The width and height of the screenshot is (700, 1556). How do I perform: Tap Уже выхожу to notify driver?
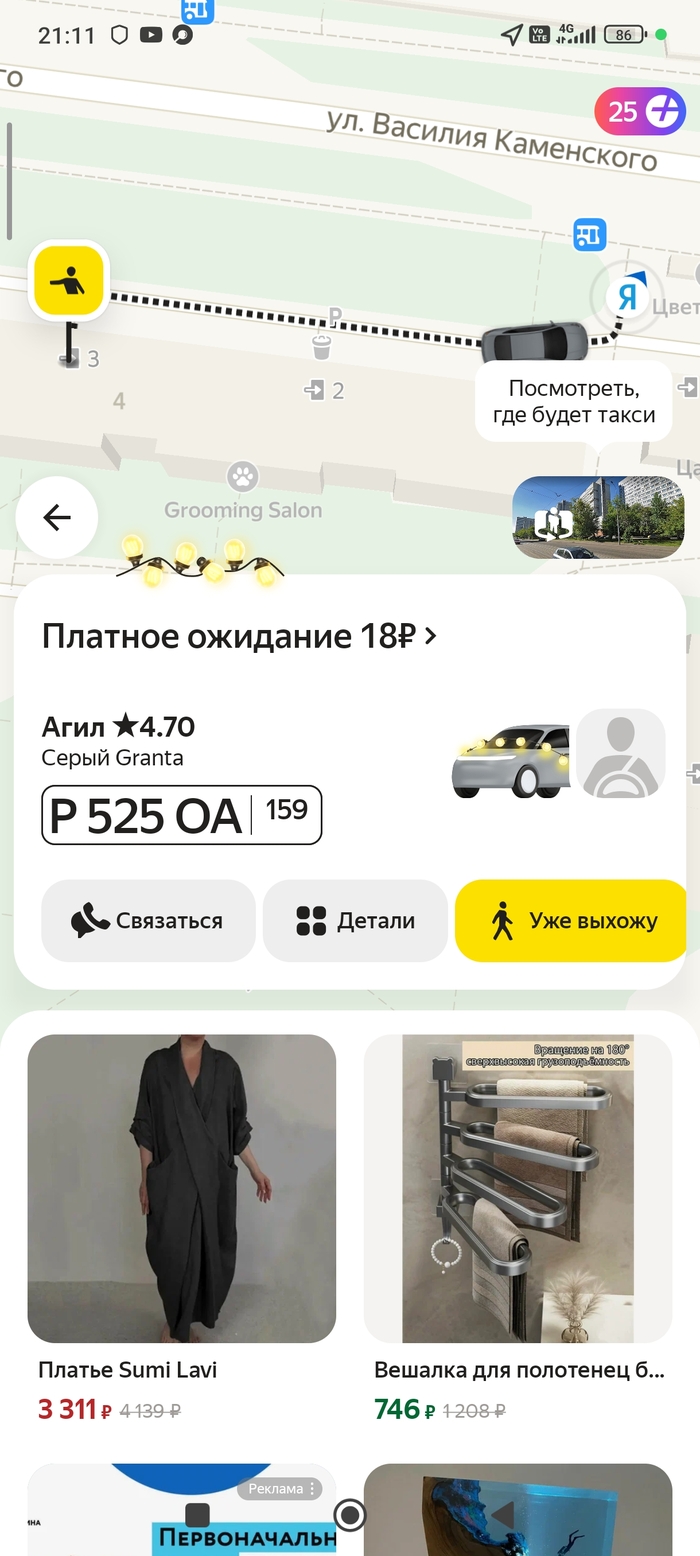coord(572,921)
